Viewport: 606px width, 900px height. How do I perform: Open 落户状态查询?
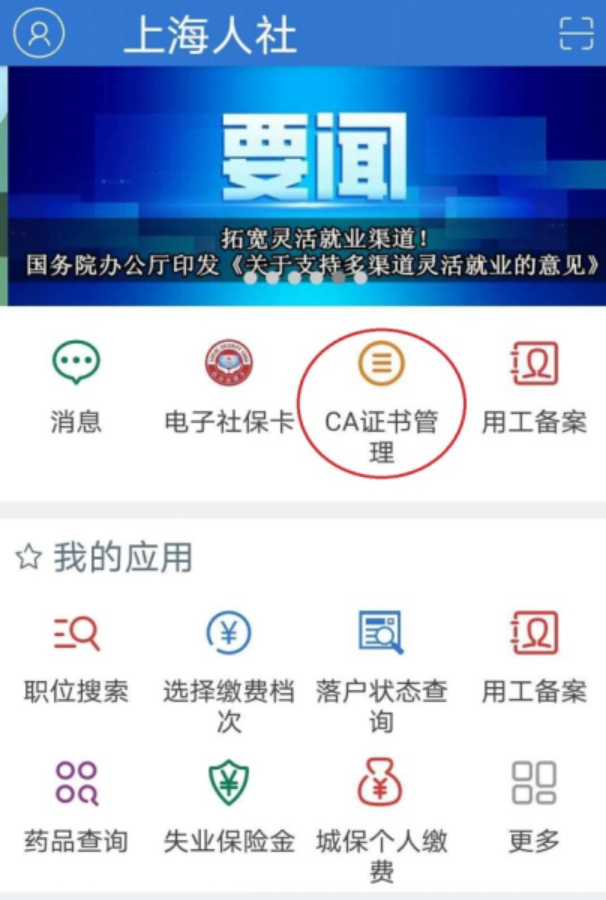click(381, 665)
